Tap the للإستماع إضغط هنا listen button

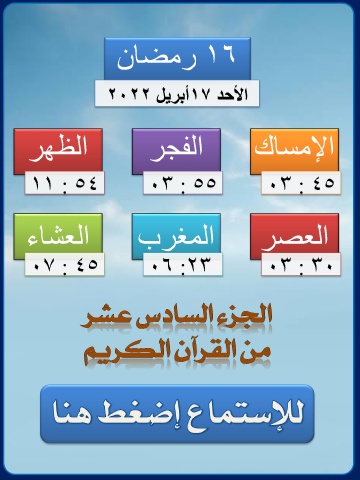pos(177,414)
